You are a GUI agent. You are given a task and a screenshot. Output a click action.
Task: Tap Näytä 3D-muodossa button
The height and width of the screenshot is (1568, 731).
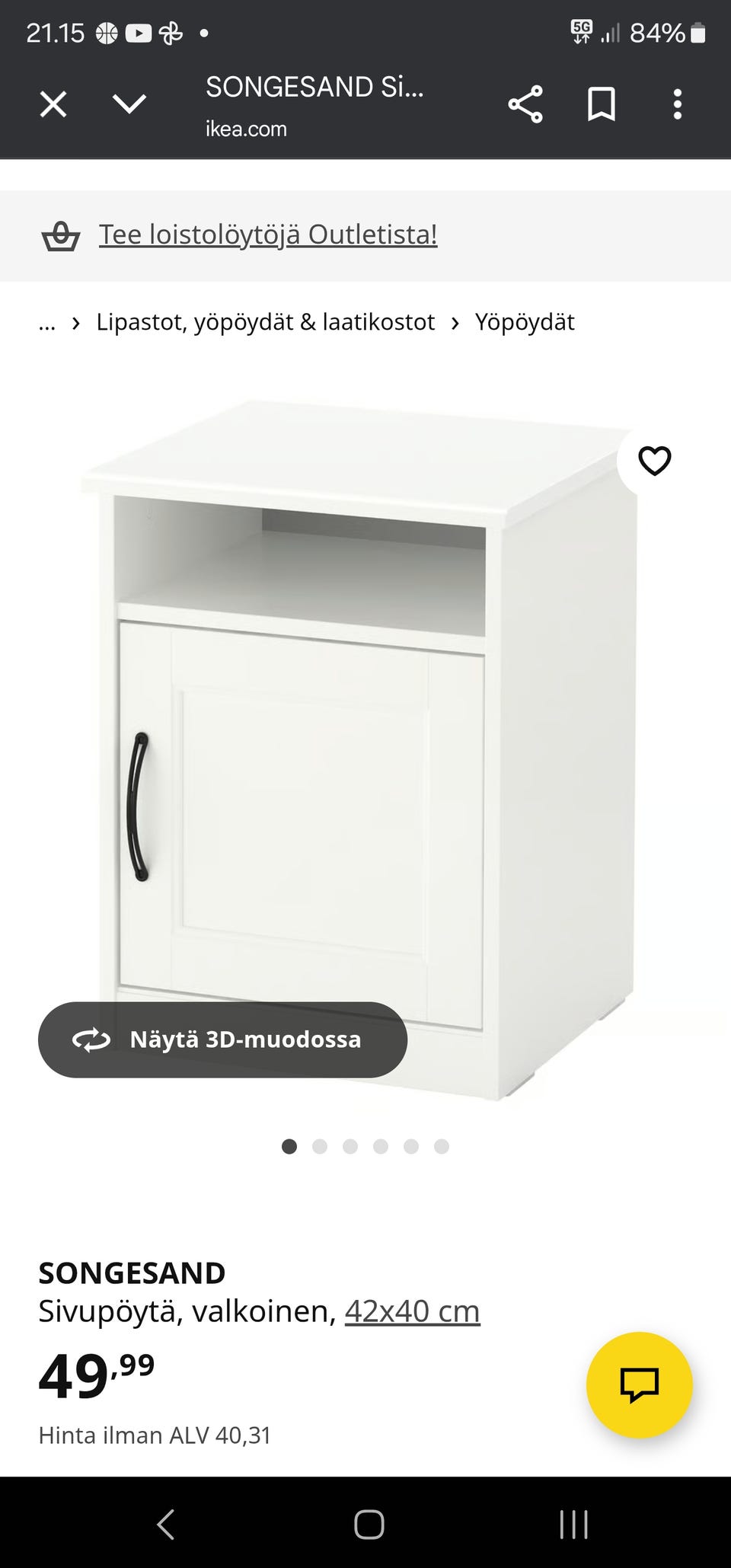coord(222,1039)
